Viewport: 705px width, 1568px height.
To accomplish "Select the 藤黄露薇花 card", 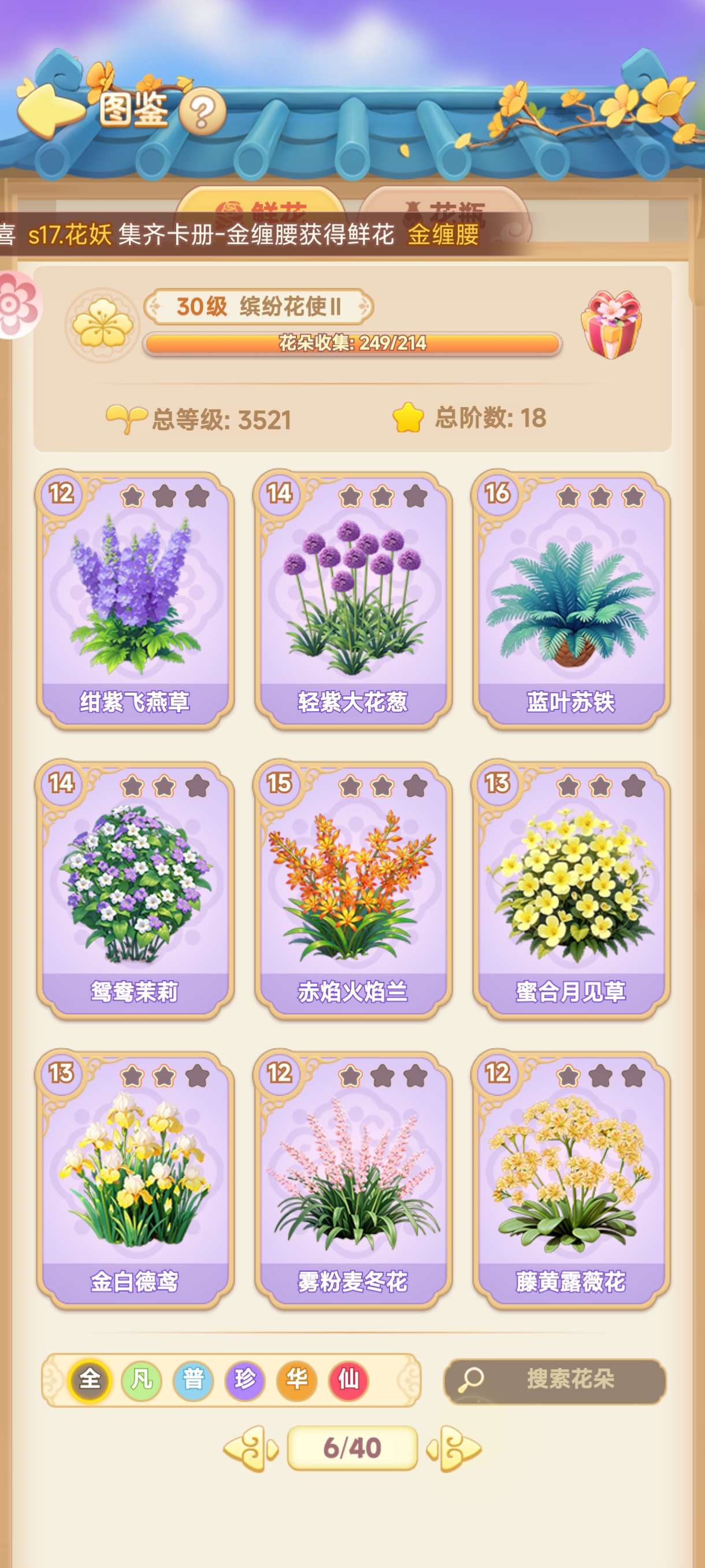I will point(570,1179).
